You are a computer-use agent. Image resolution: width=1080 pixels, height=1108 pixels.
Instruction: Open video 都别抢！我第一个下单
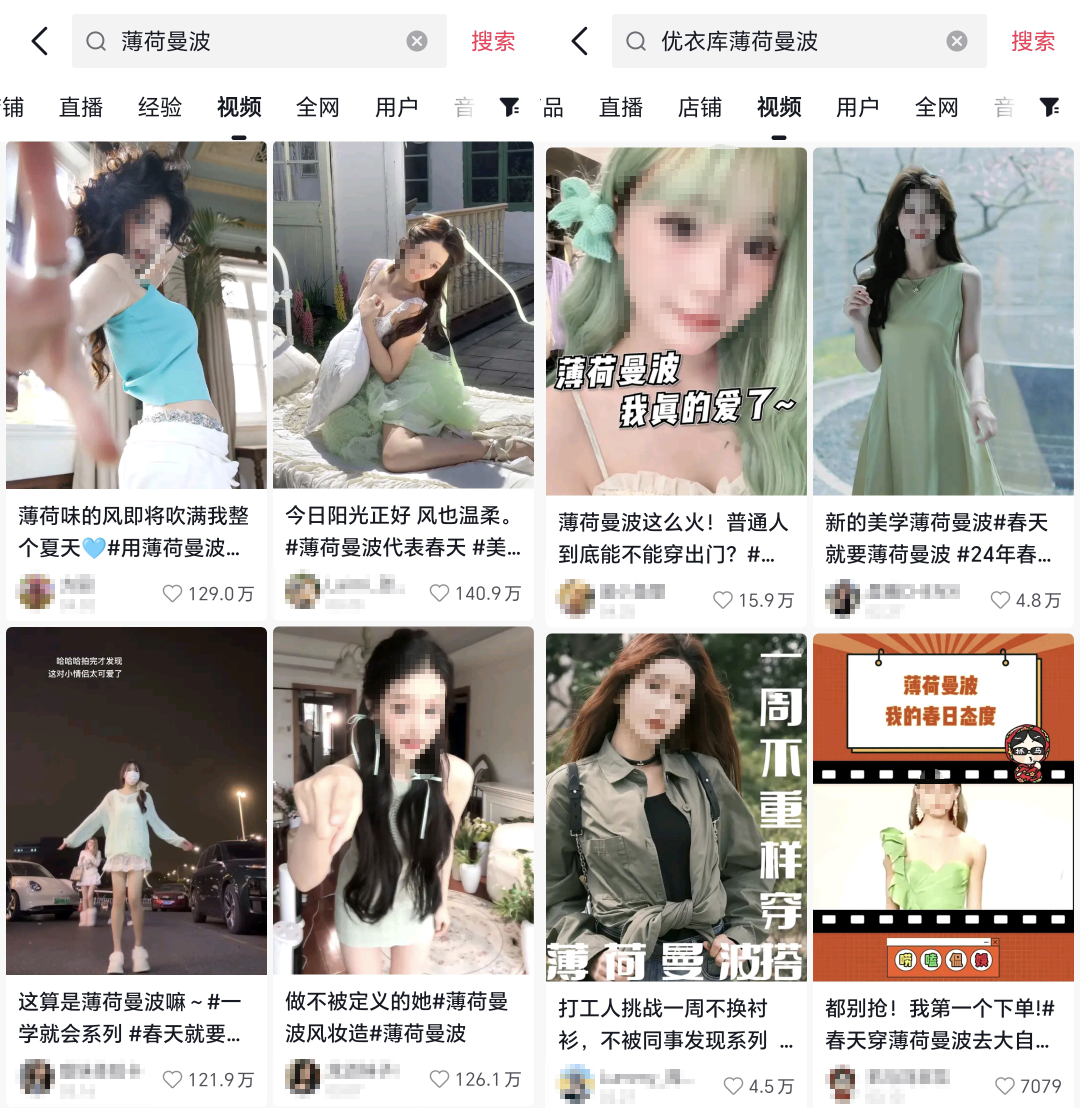coord(943,806)
